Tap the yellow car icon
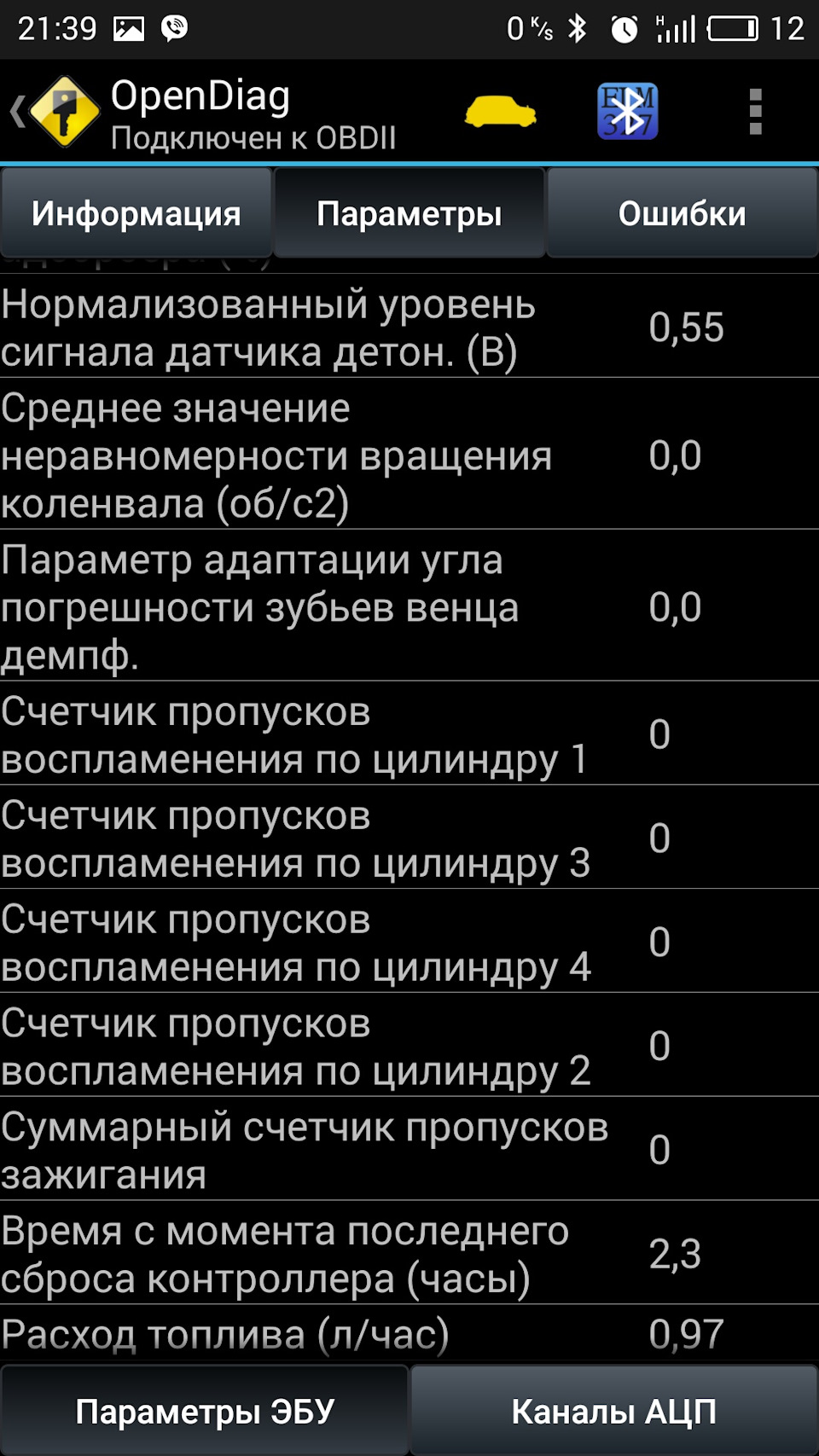This screenshot has height=1456, width=819. (x=501, y=112)
